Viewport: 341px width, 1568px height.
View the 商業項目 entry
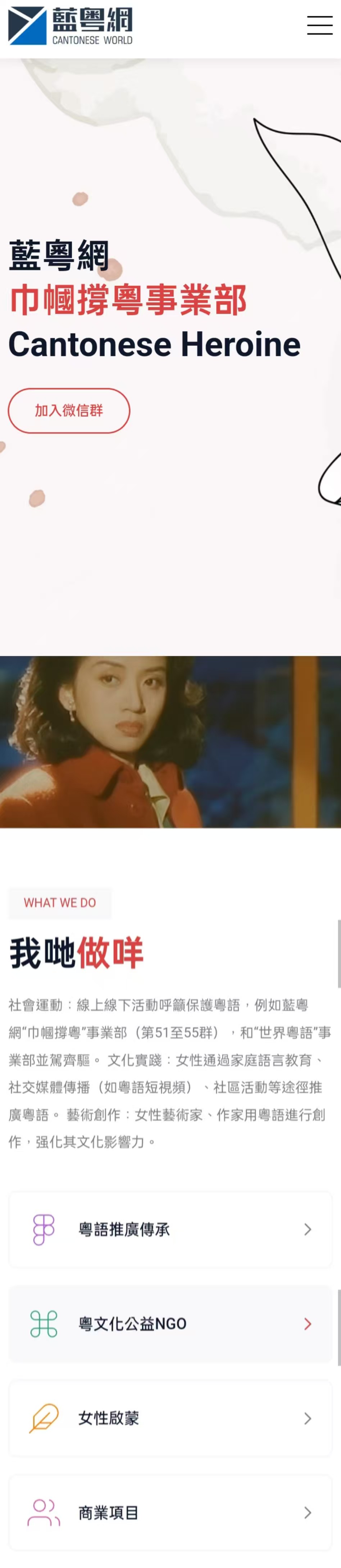pyautogui.click(x=170, y=1512)
